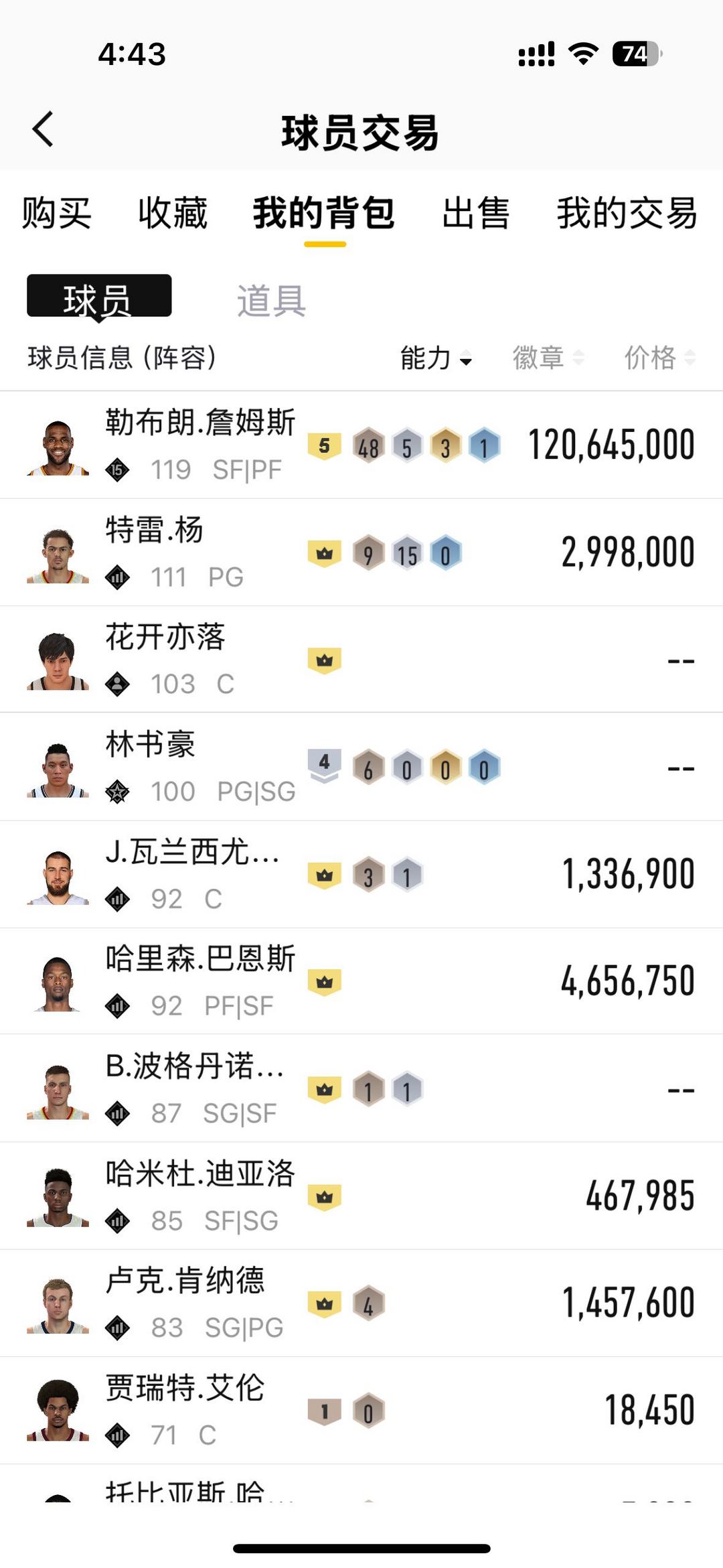Viewport: 723px width, 1568px height.
Task: Open the 我的交易 tab
Action: tap(627, 214)
